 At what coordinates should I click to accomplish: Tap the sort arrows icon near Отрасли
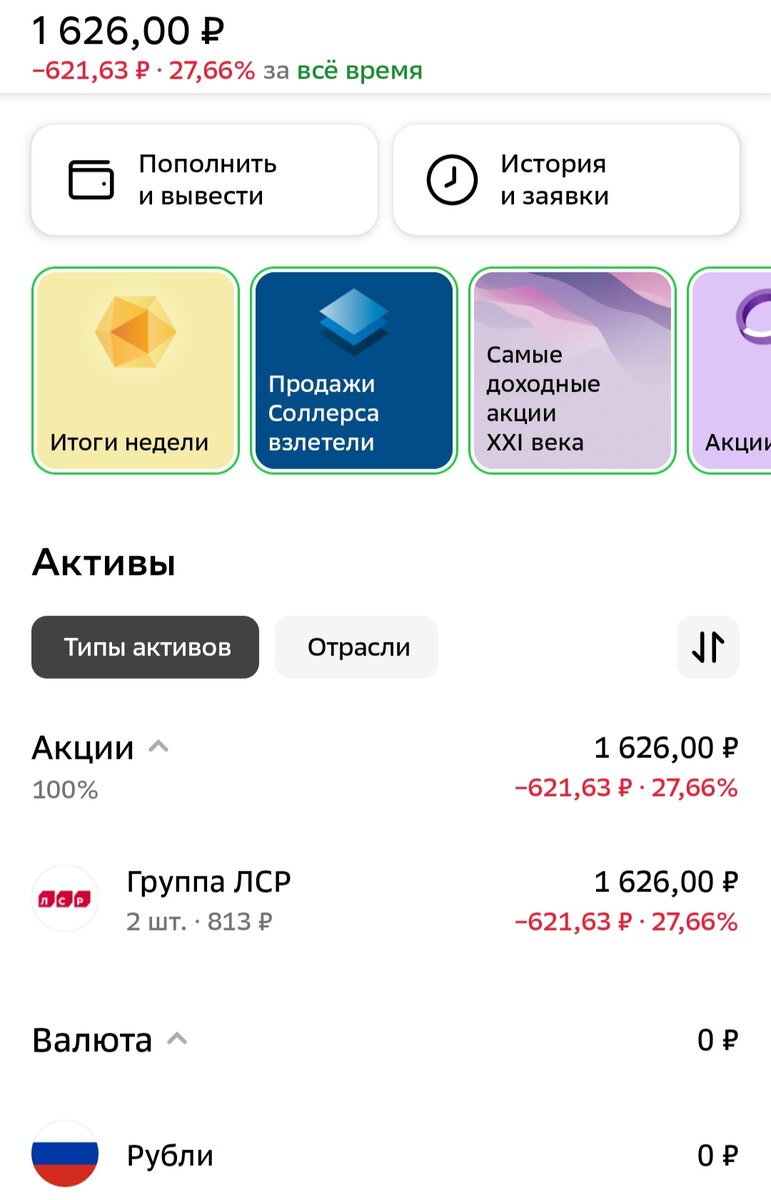click(708, 647)
